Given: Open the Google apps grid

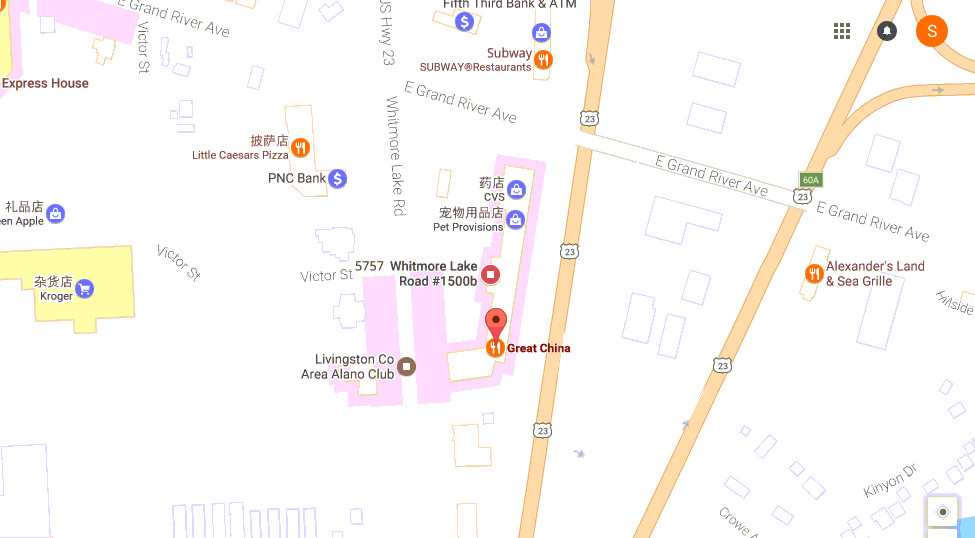Looking at the screenshot, I should pos(842,31).
